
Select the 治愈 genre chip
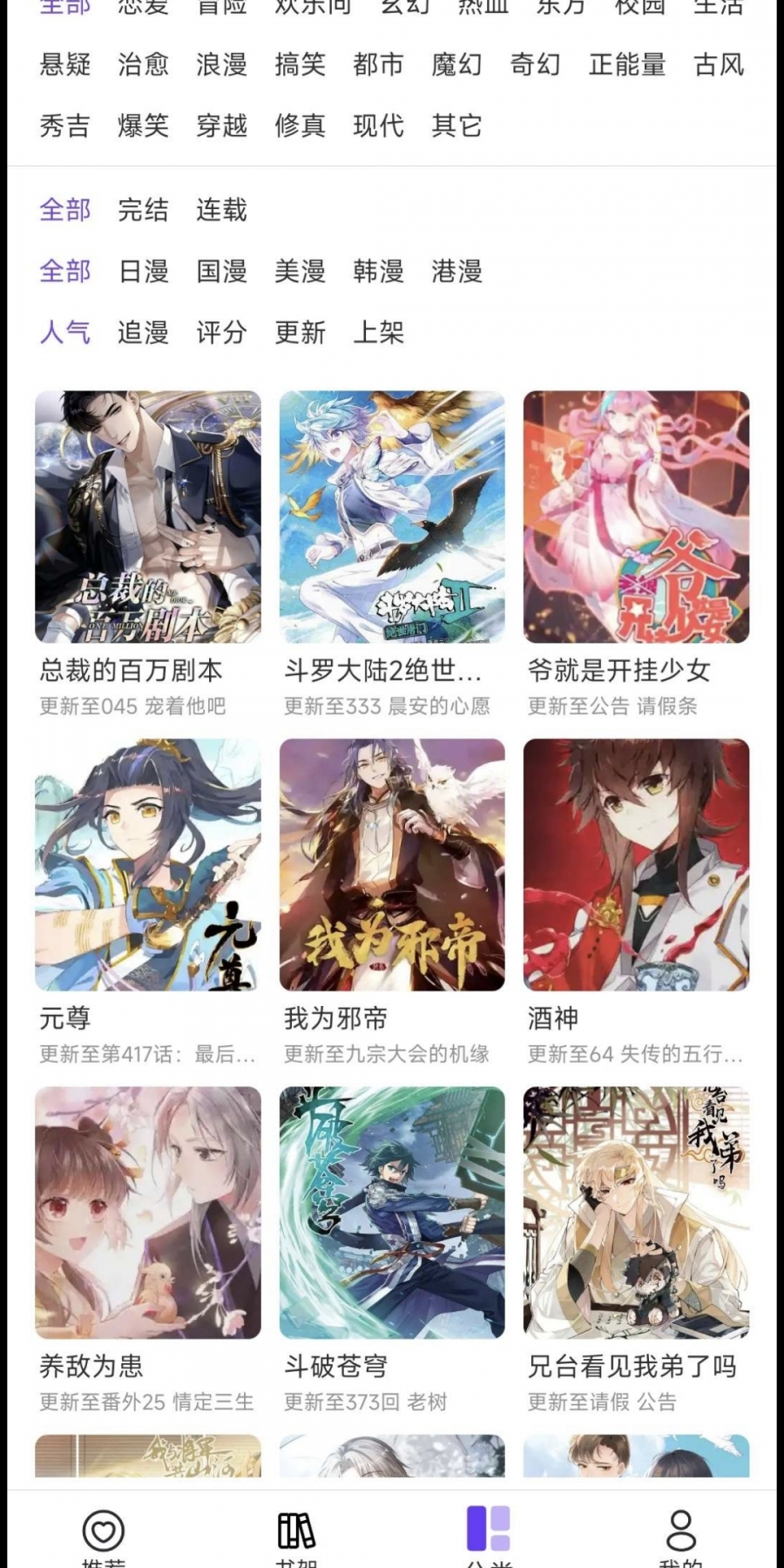click(144, 64)
